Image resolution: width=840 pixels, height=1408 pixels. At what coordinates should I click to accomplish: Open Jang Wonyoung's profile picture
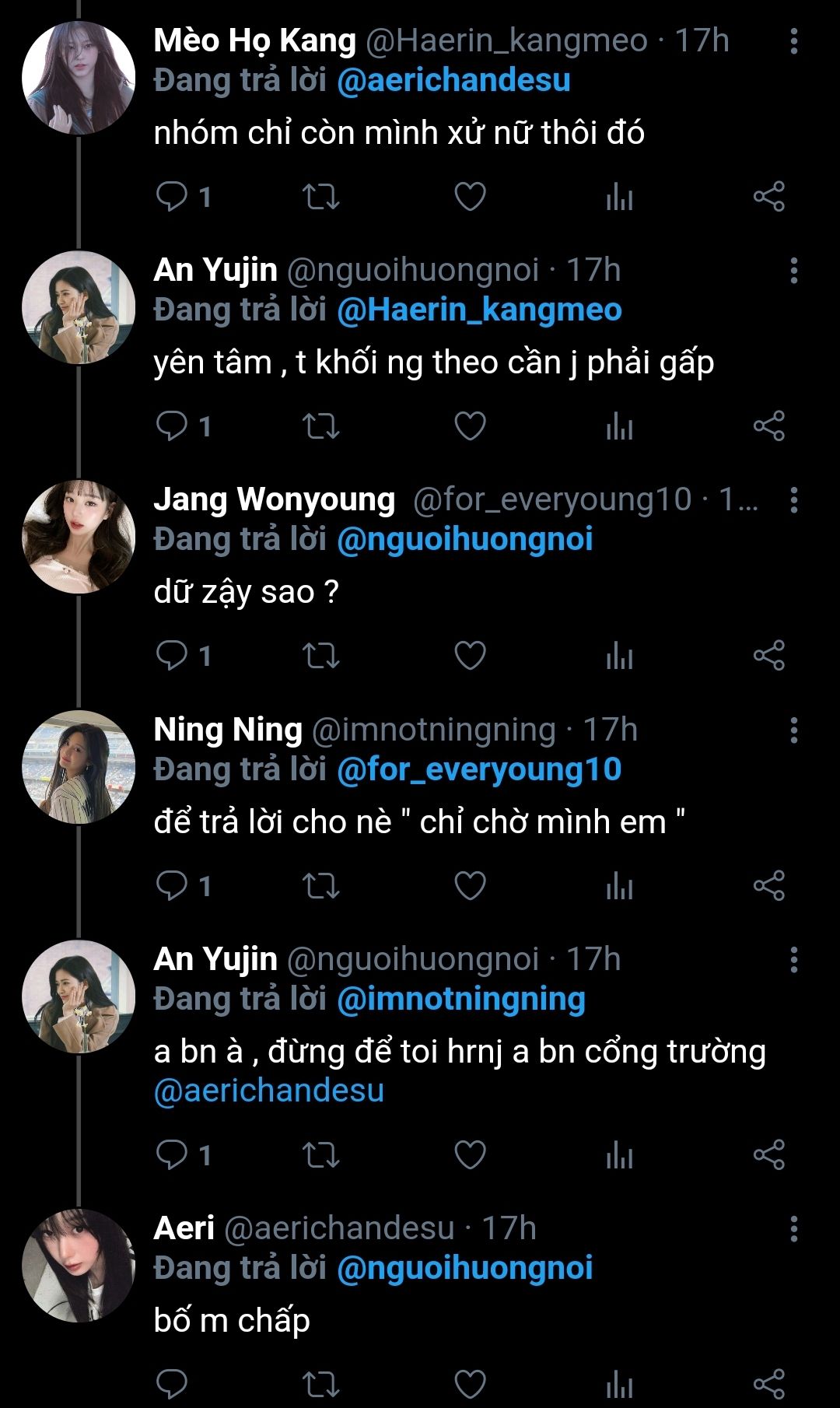[78, 537]
